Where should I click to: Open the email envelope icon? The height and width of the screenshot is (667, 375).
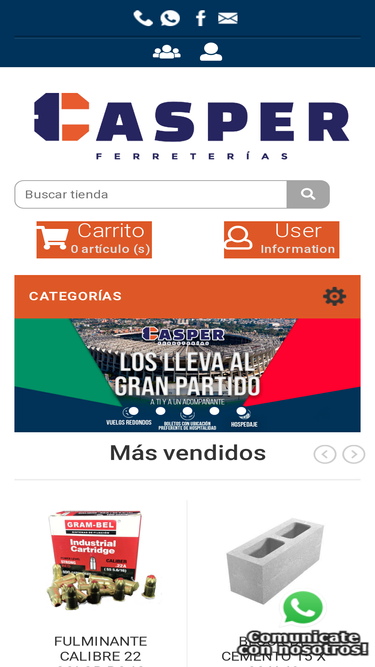tap(228, 18)
